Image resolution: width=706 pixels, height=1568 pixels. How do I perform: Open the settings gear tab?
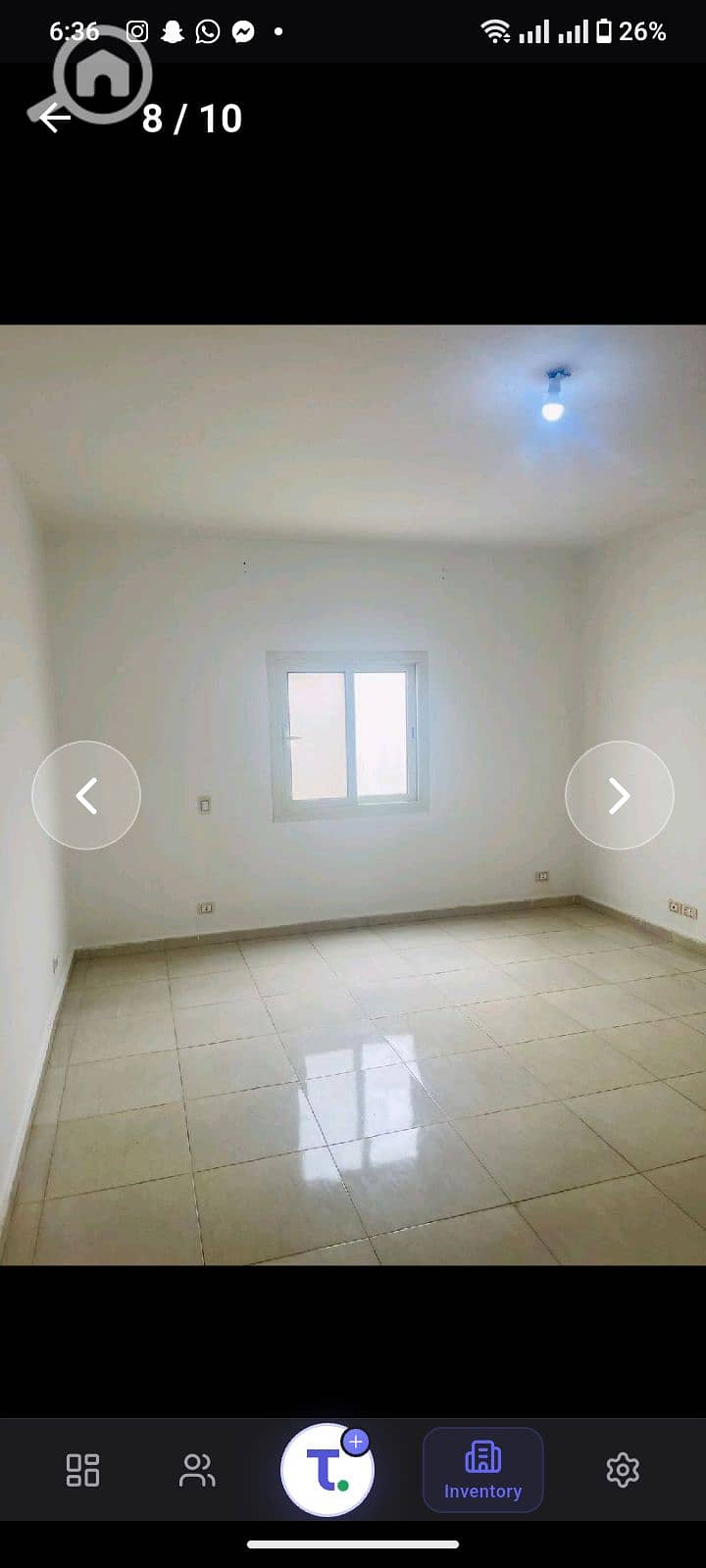[x=623, y=1469]
